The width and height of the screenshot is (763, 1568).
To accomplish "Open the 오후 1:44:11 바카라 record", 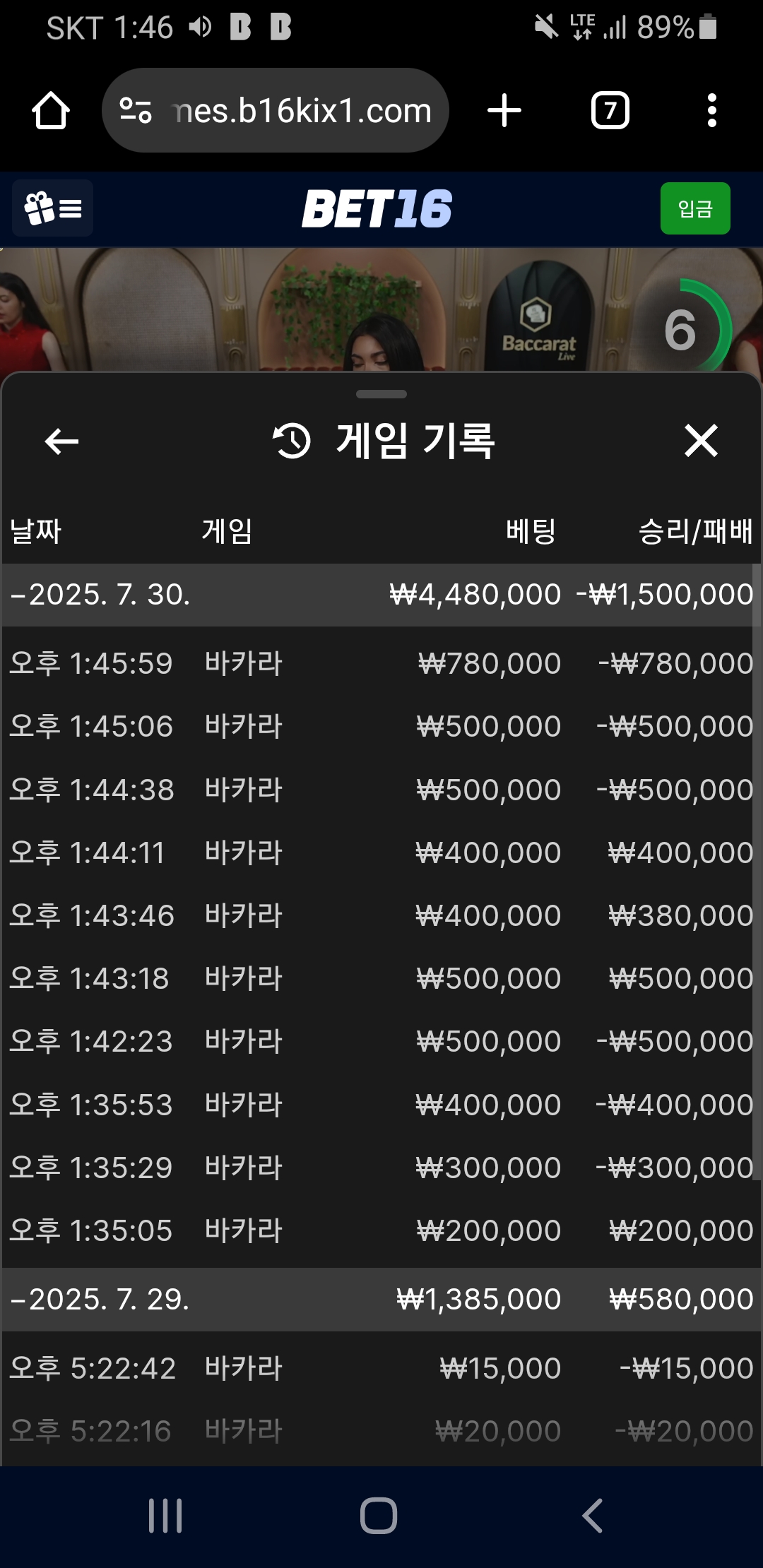I will click(x=381, y=853).
